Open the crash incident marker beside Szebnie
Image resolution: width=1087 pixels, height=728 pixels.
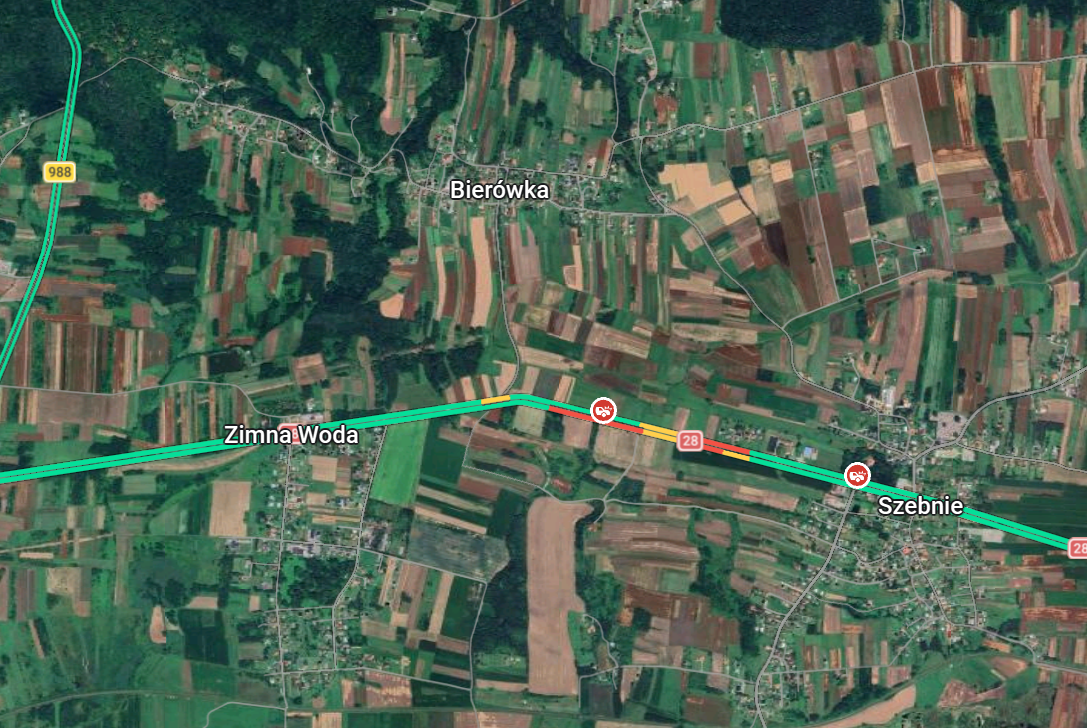coord(857,475)
